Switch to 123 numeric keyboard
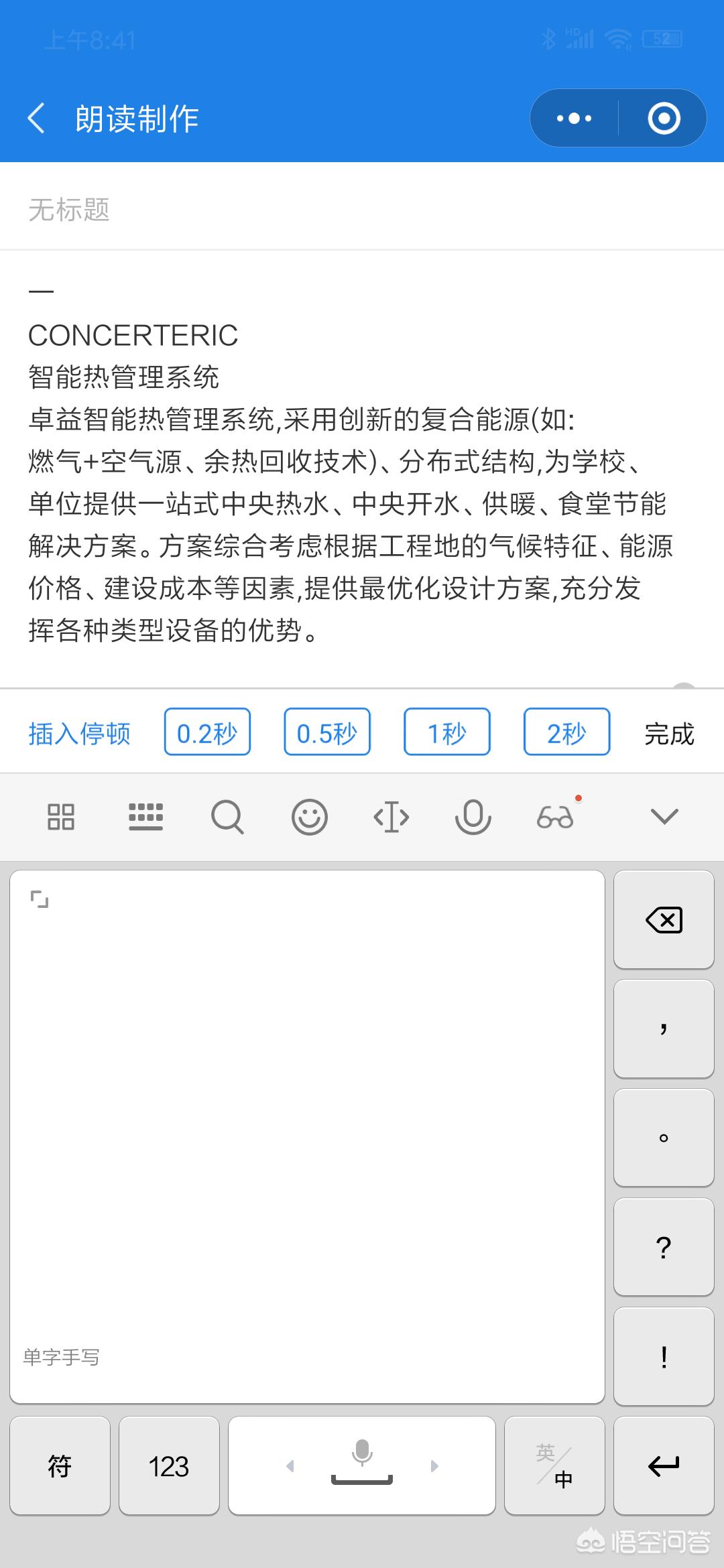Screen dimensions: 724x1568 [x=169, y=1465]
